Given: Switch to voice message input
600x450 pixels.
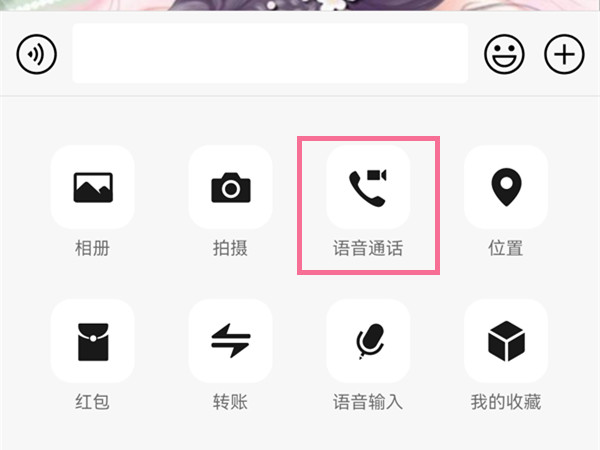Looking at the screenshot, I should click(x=37, y=54).
